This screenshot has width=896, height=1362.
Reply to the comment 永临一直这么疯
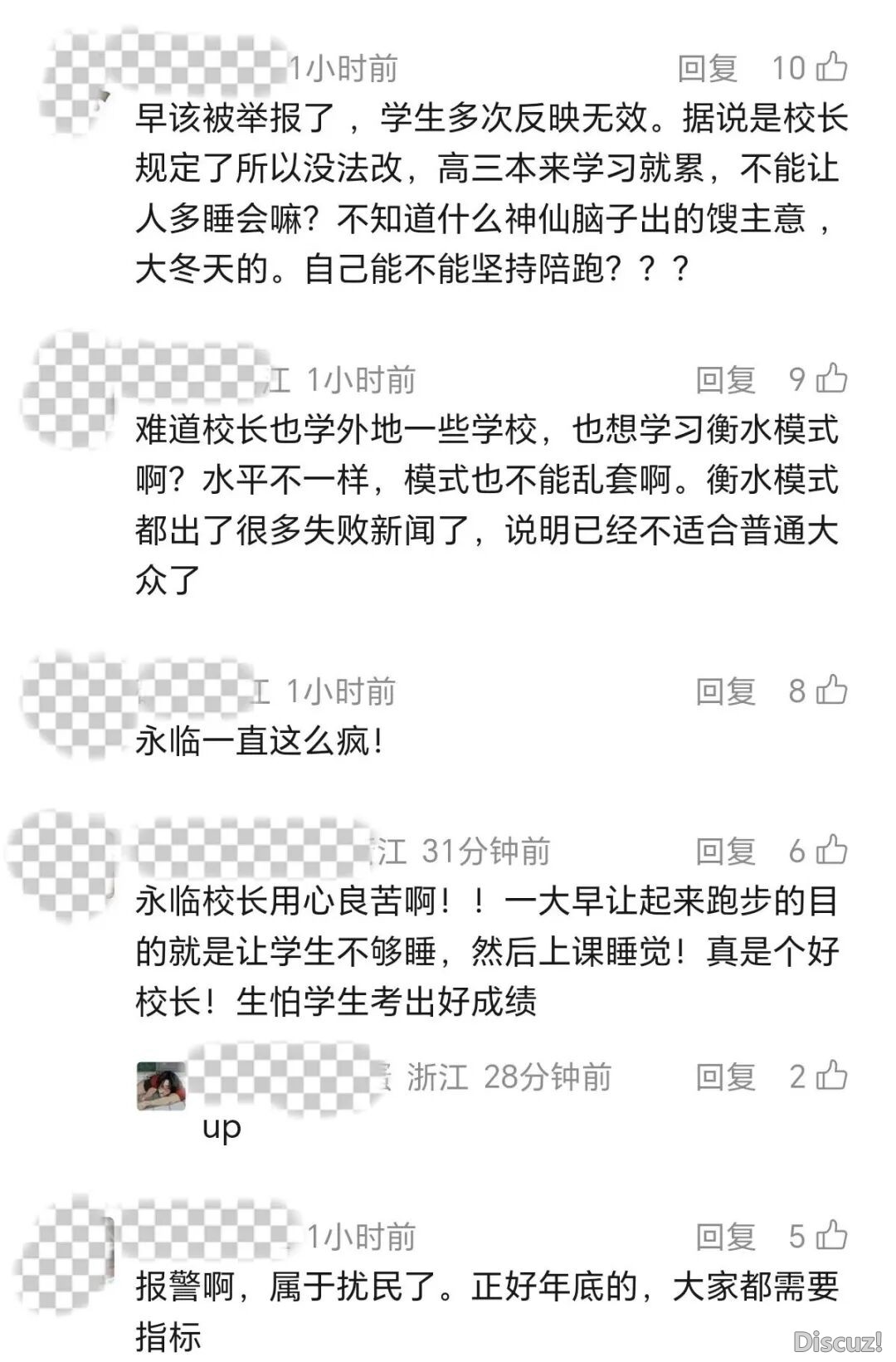725,691
